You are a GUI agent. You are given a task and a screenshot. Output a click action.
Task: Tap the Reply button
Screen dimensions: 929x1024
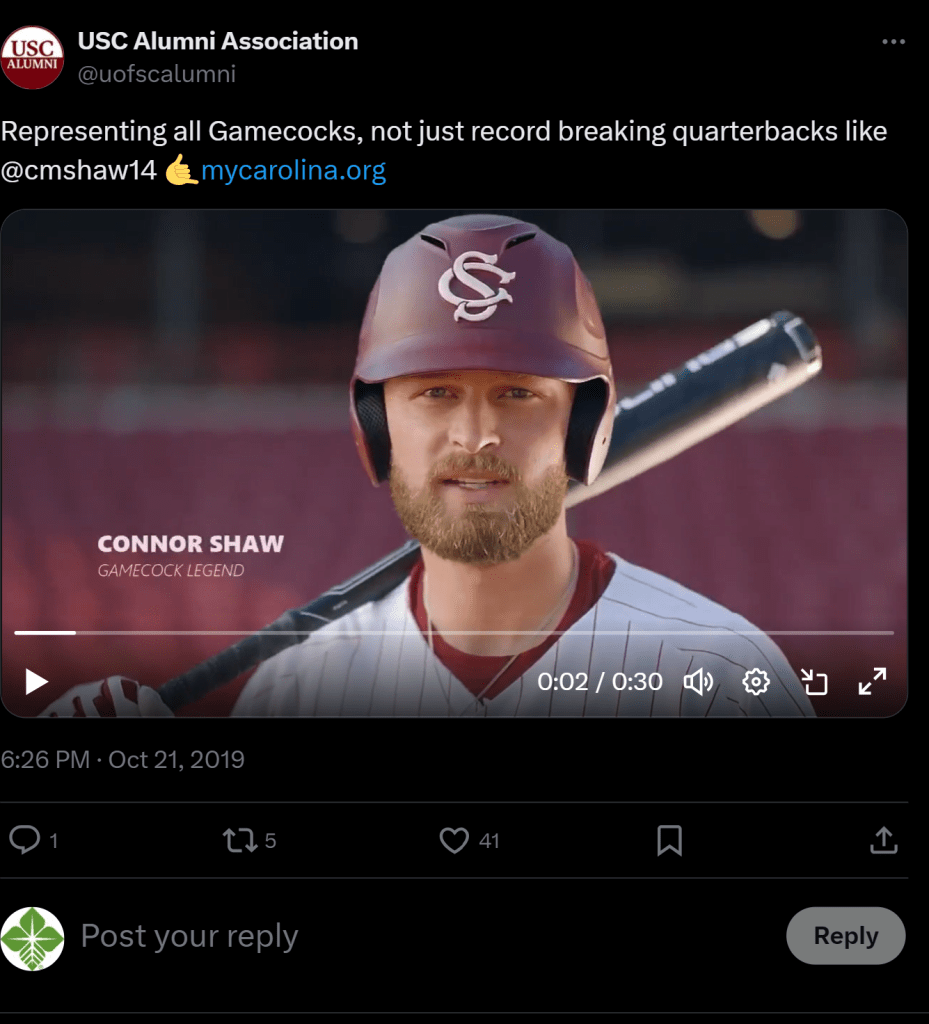(x=845, y=936)
